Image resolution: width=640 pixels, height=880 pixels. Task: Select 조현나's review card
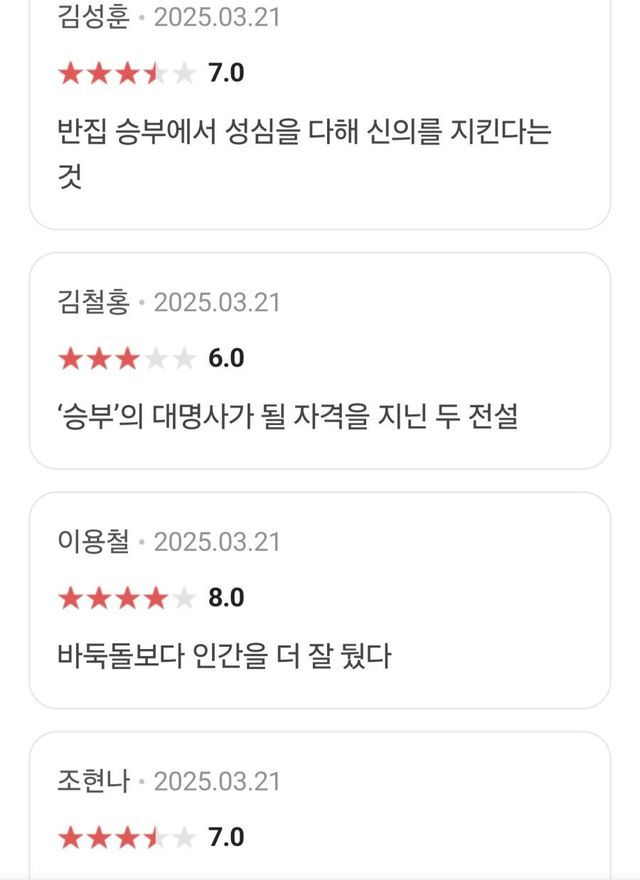tap(319, 810)
